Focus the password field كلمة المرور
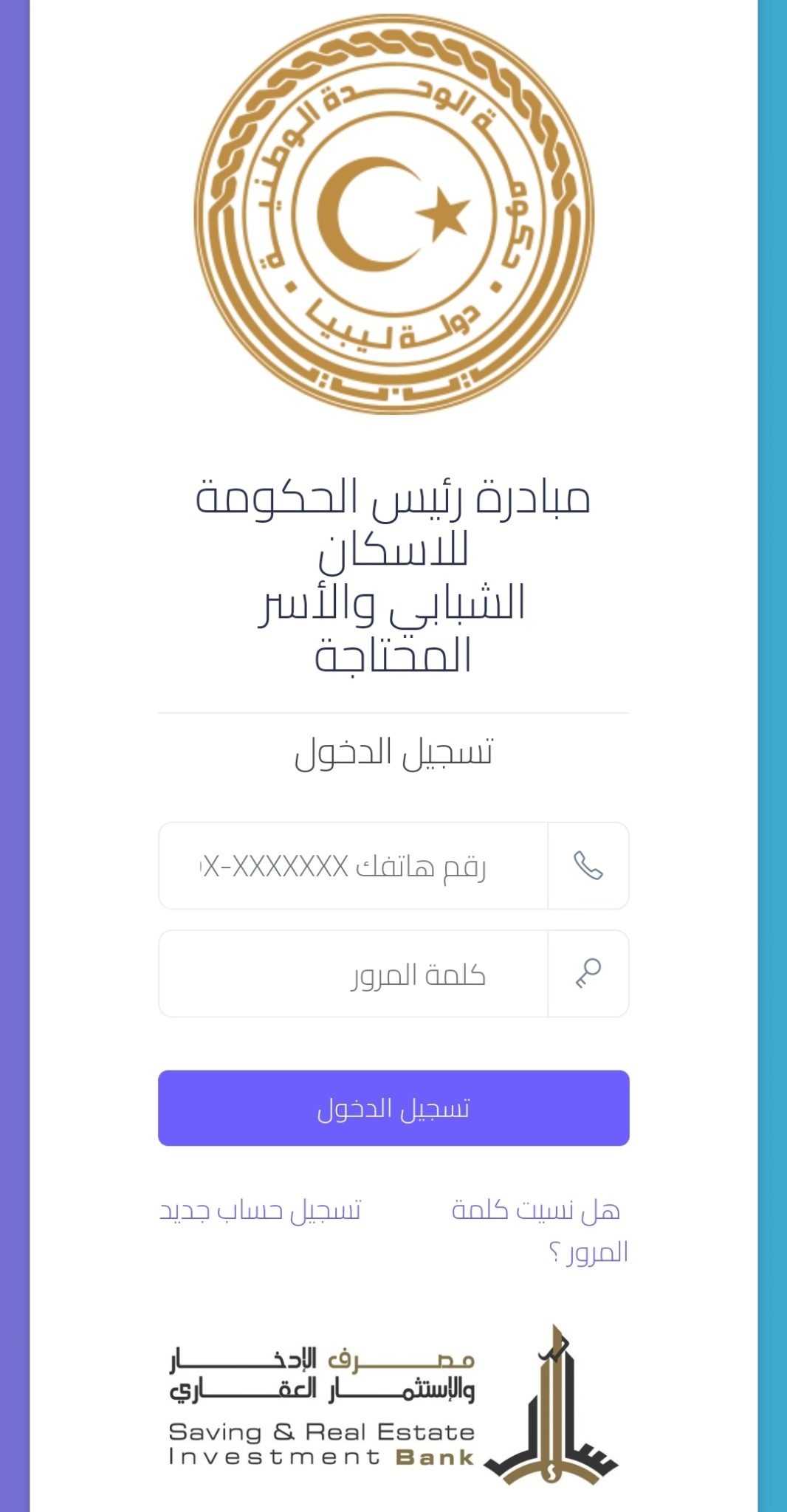Image resolution: width=787 pixels, height=1512 pixels. tap(353, 974)
